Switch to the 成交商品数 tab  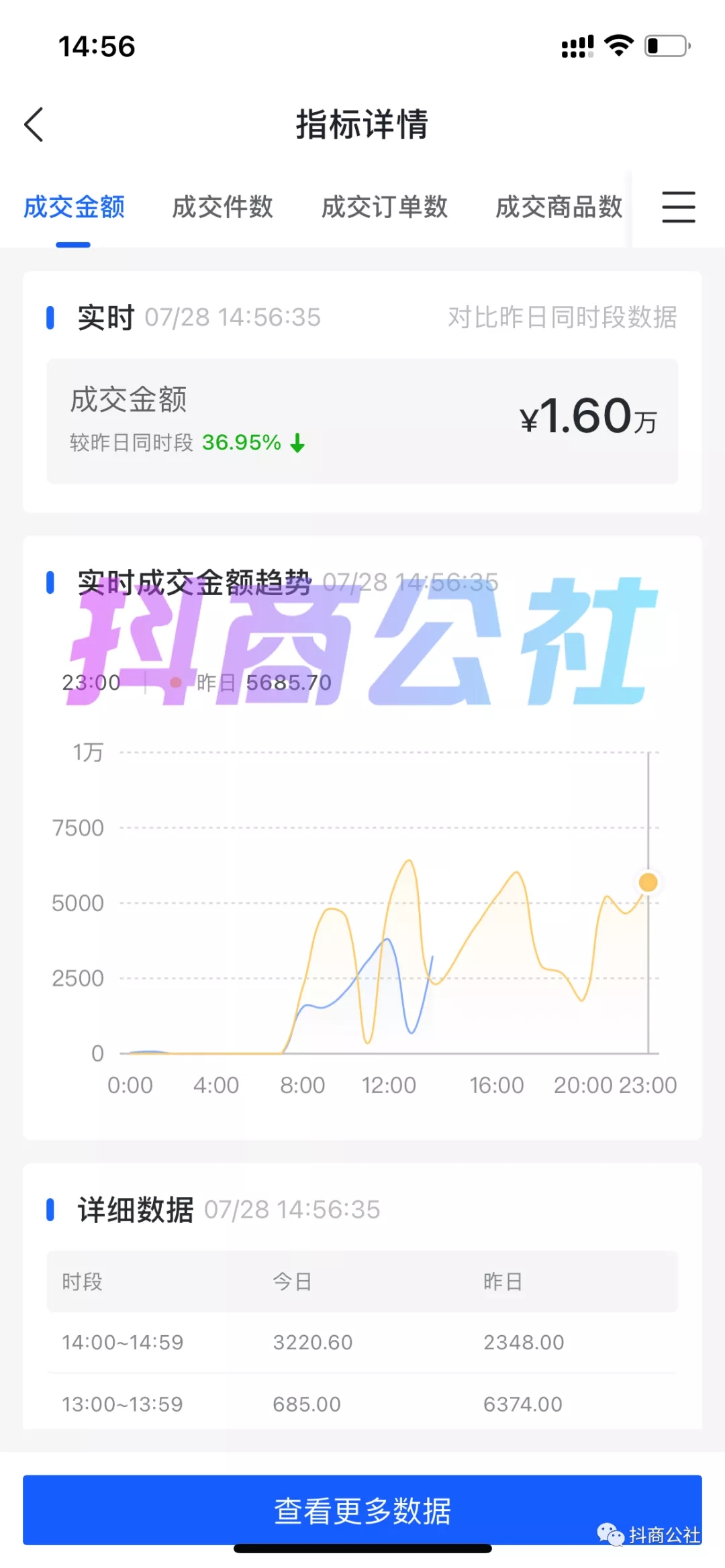pyautogui.click(x=559, y=207)
